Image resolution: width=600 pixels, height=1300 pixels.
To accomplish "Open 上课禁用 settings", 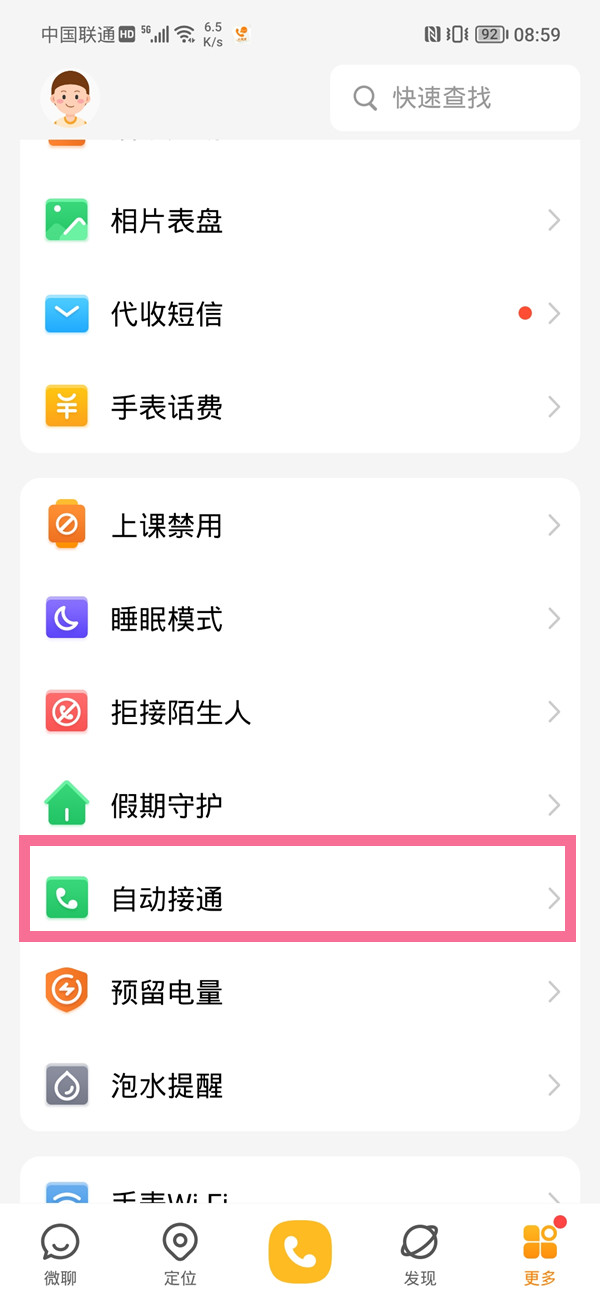I will coord(300,525).
